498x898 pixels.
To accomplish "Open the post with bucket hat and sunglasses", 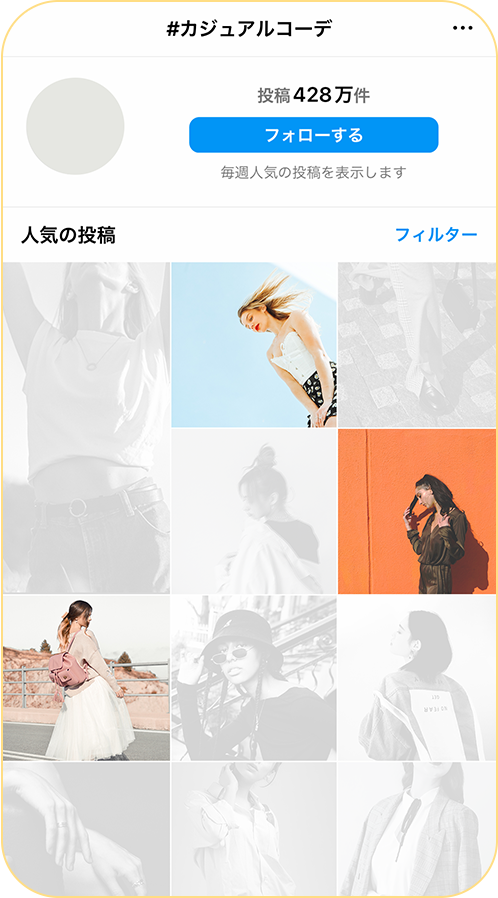I will tap(254, 678).
